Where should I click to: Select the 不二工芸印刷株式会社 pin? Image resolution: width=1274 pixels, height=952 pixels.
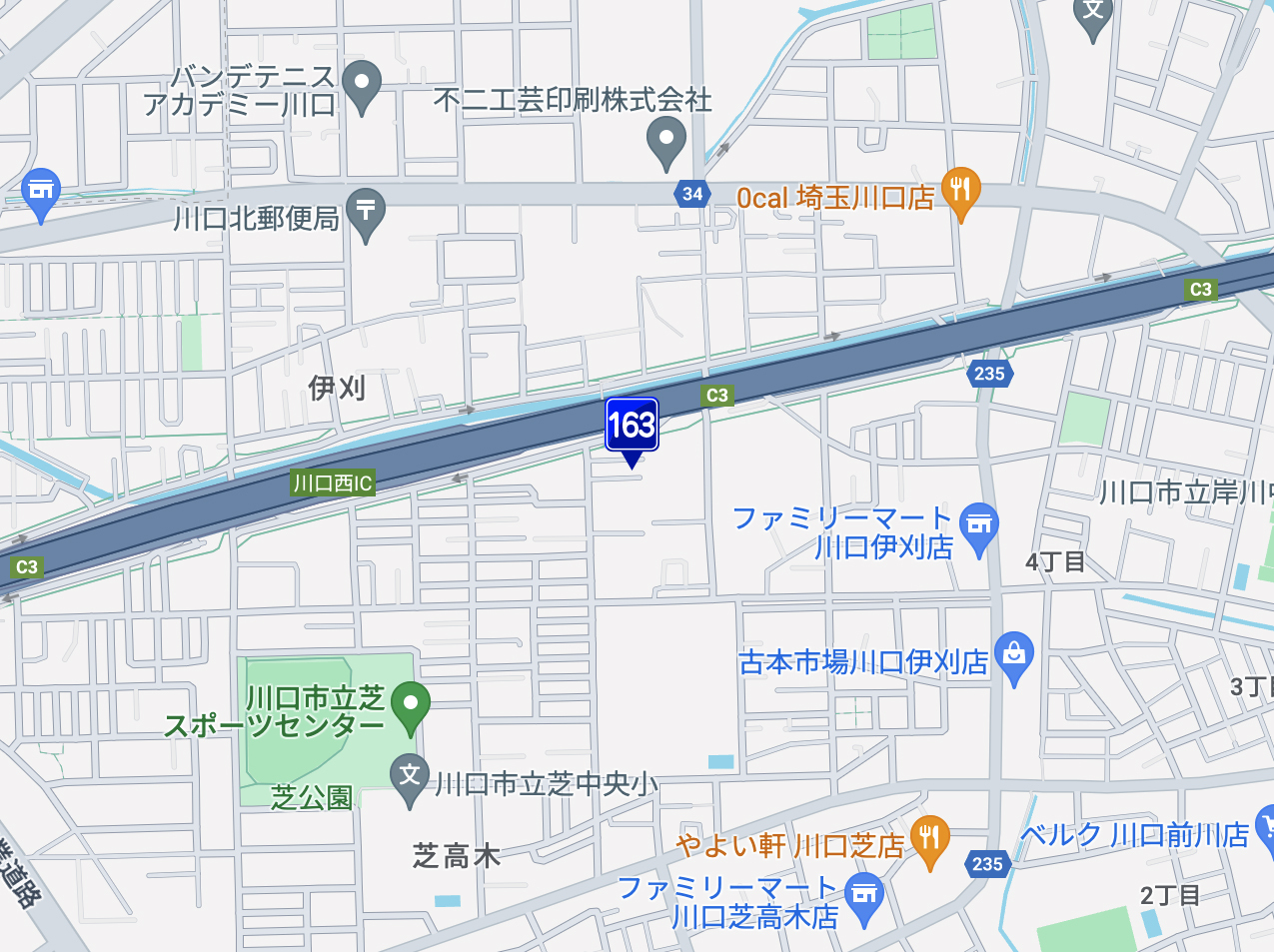point(665,141)
